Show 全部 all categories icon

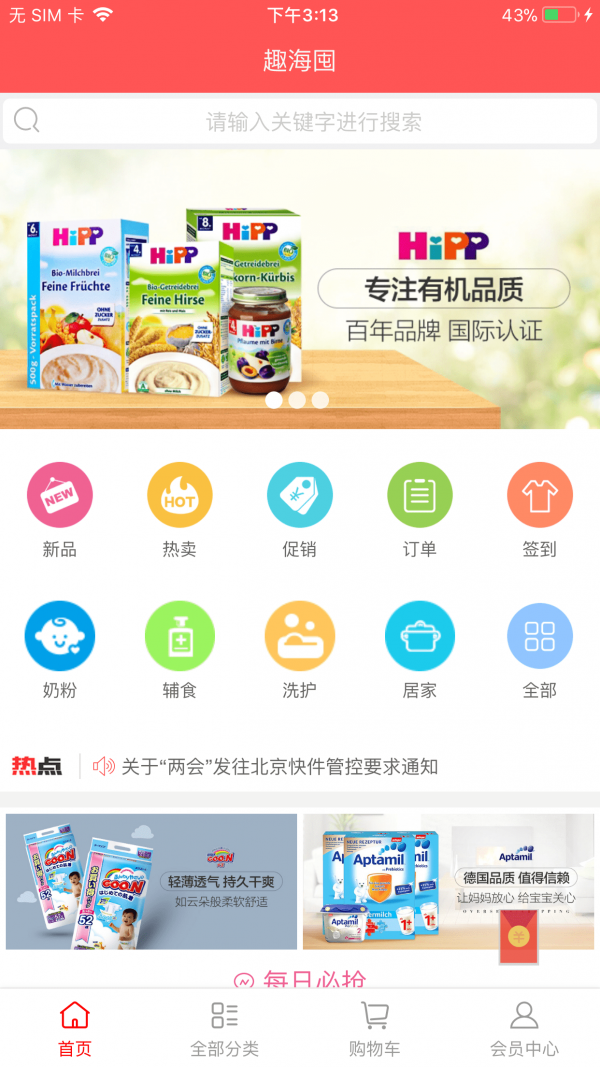(x=540, y=636)
